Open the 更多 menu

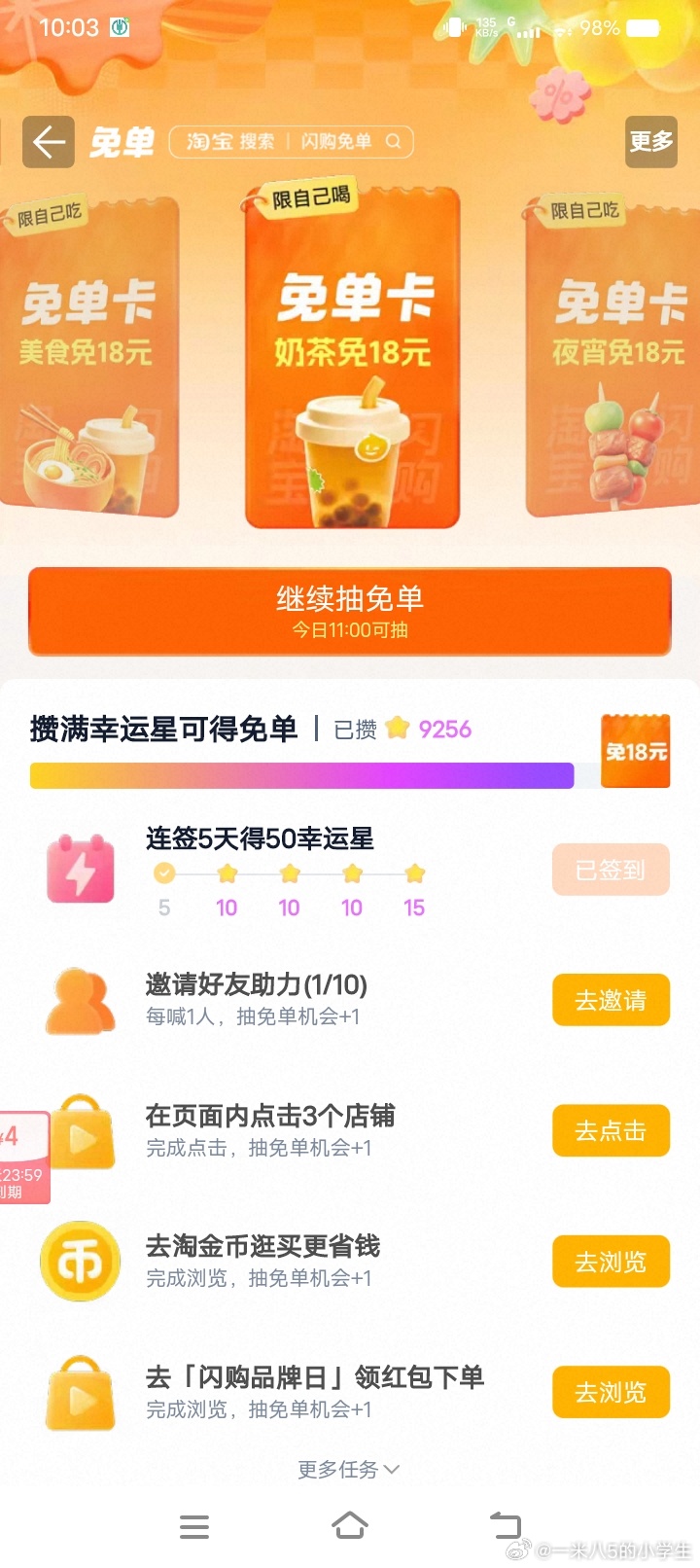(x=650, y=142)
